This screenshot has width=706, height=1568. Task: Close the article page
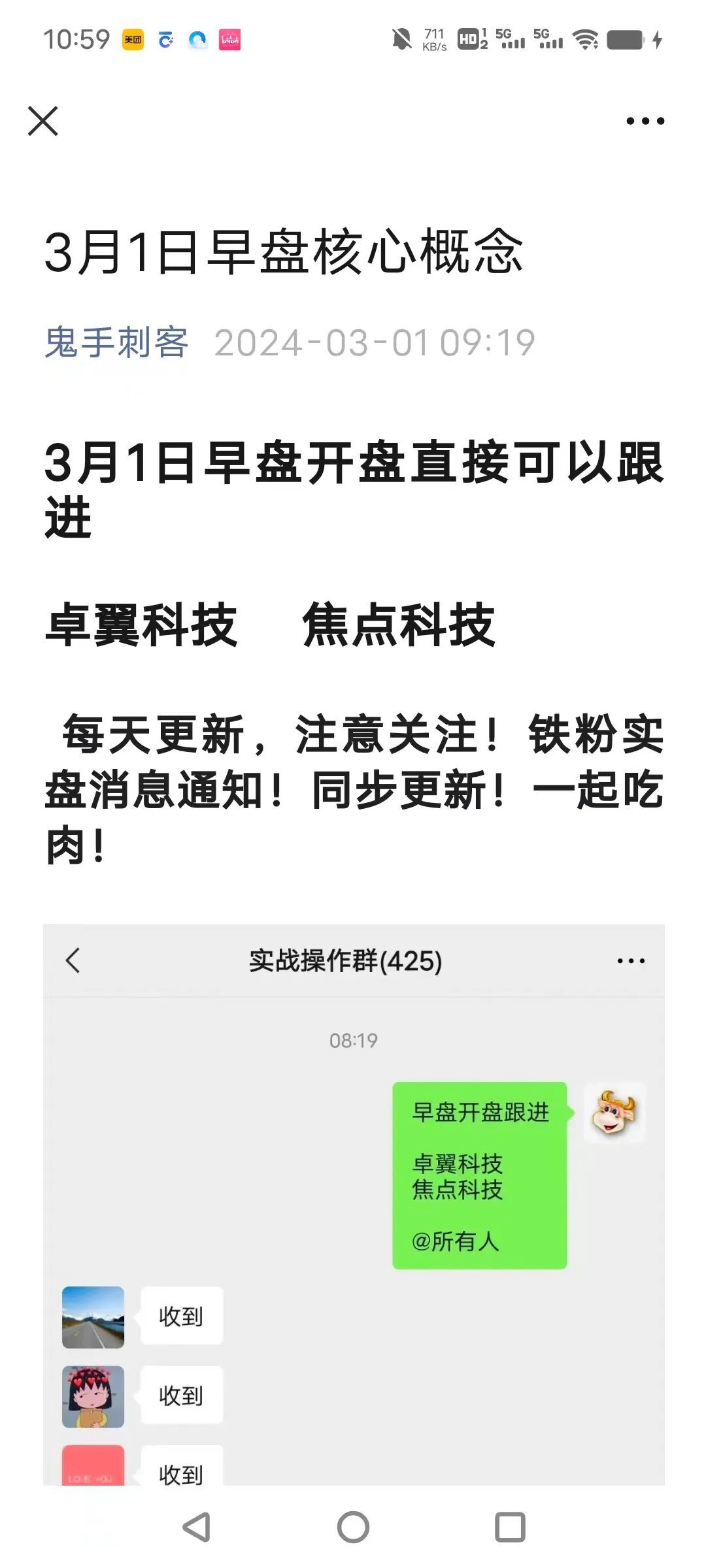(x=43, y=121)
